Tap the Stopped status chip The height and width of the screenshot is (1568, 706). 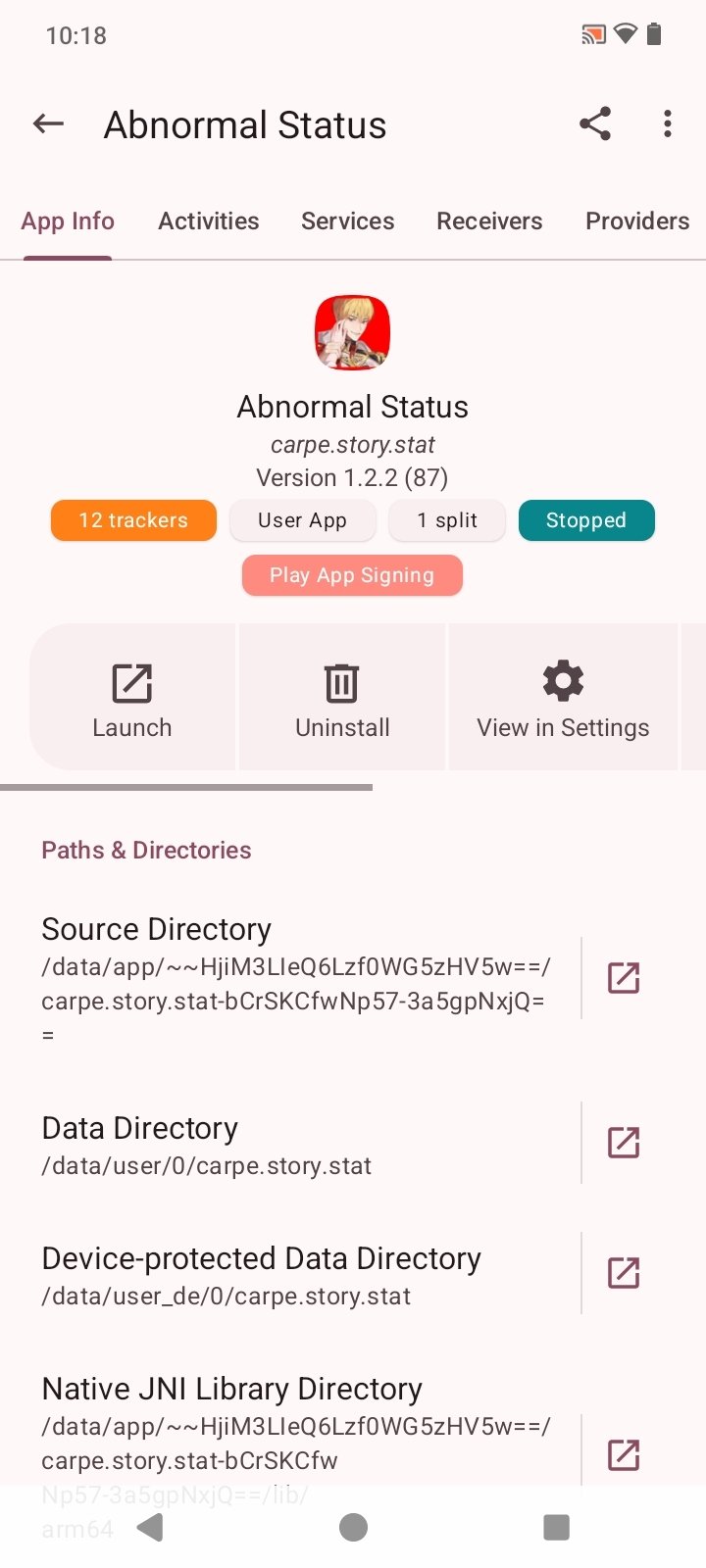pos(586,520)
